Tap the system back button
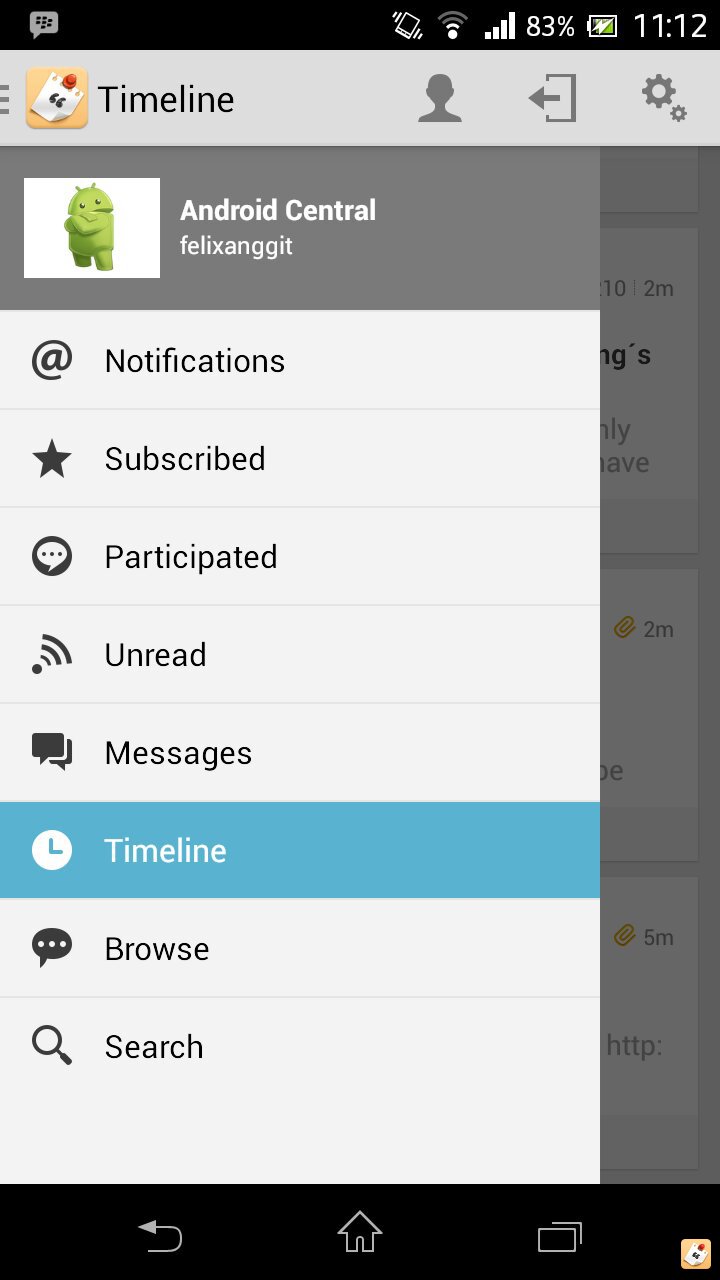This screenshot has width=720, height=1280. point(160,1235)
